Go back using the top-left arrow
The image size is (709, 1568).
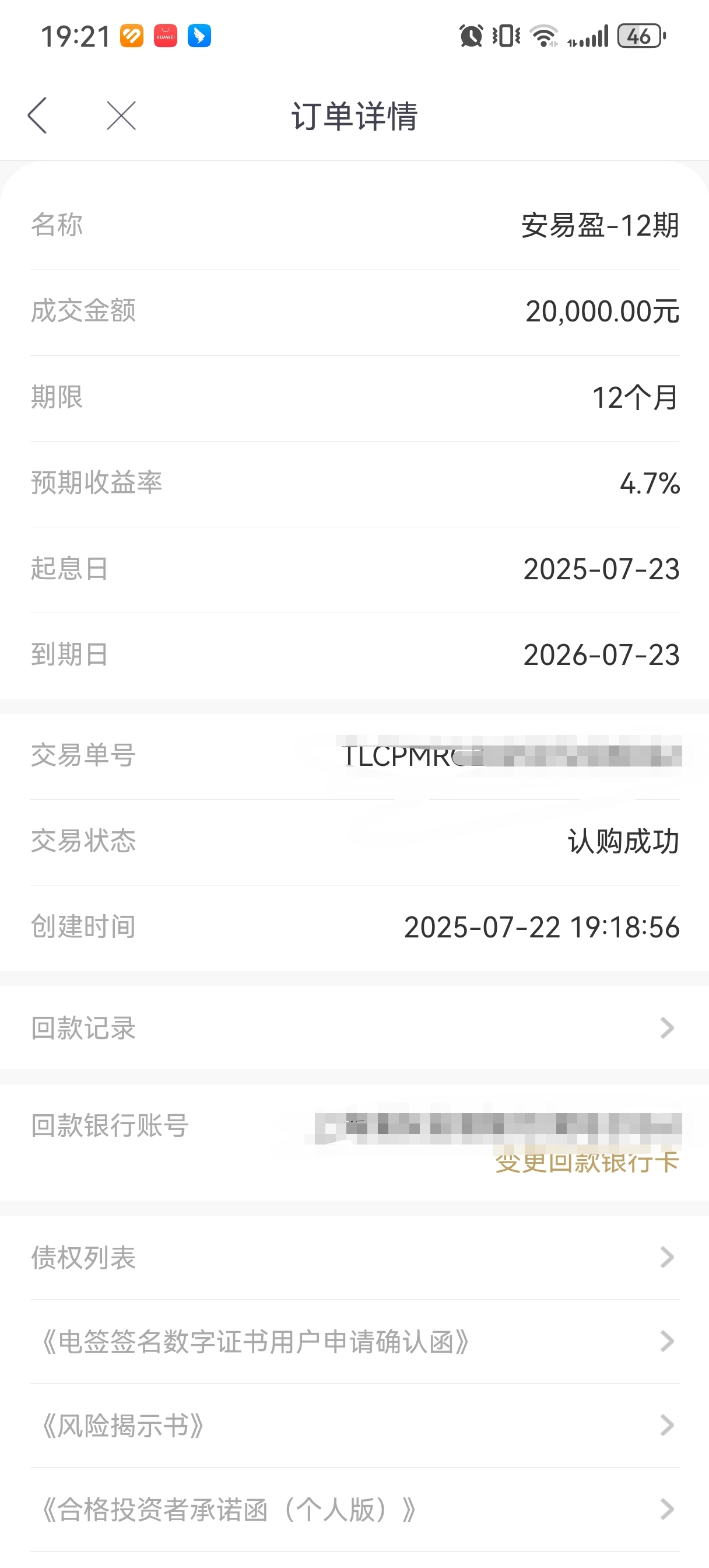pyautogui.click(x=37, y=115)
